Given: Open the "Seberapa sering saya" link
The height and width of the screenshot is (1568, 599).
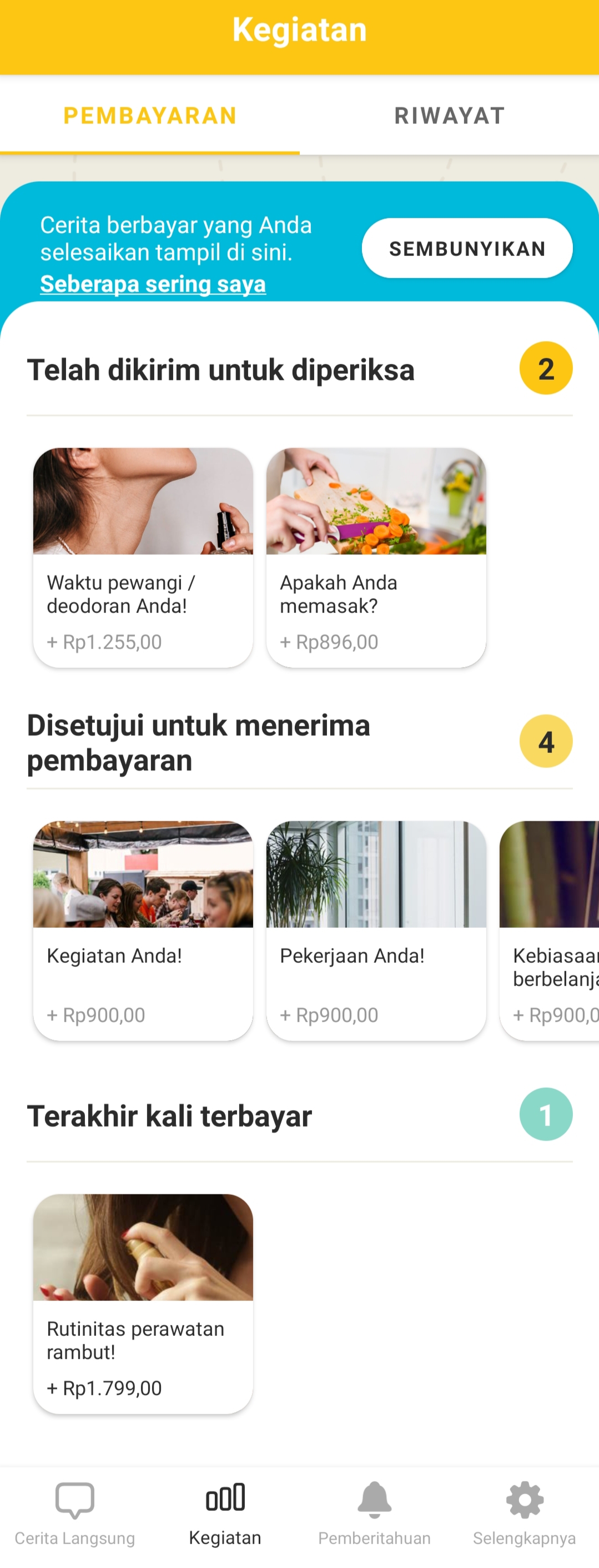Looking at the screenshot, I should click(153, 284).
